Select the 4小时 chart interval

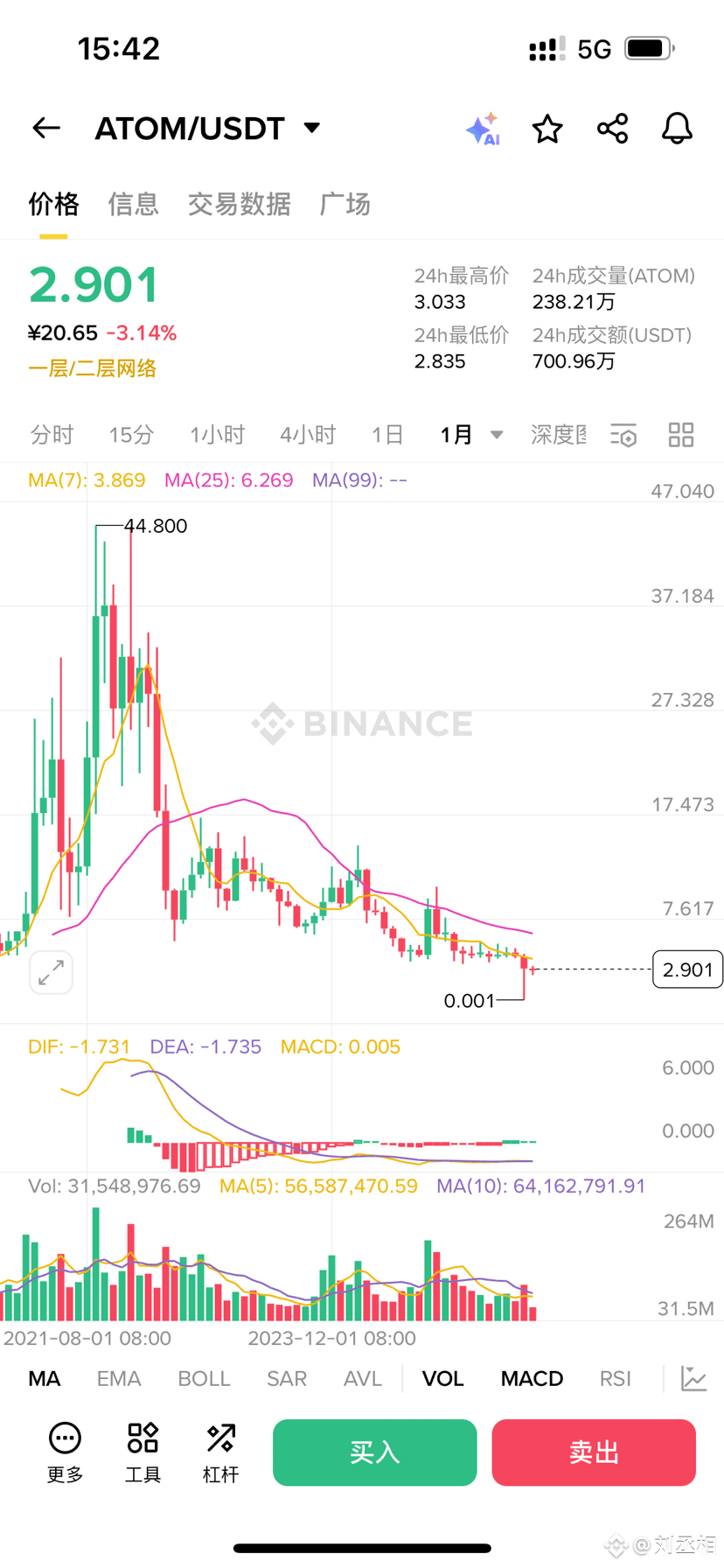tap(308, 435)
